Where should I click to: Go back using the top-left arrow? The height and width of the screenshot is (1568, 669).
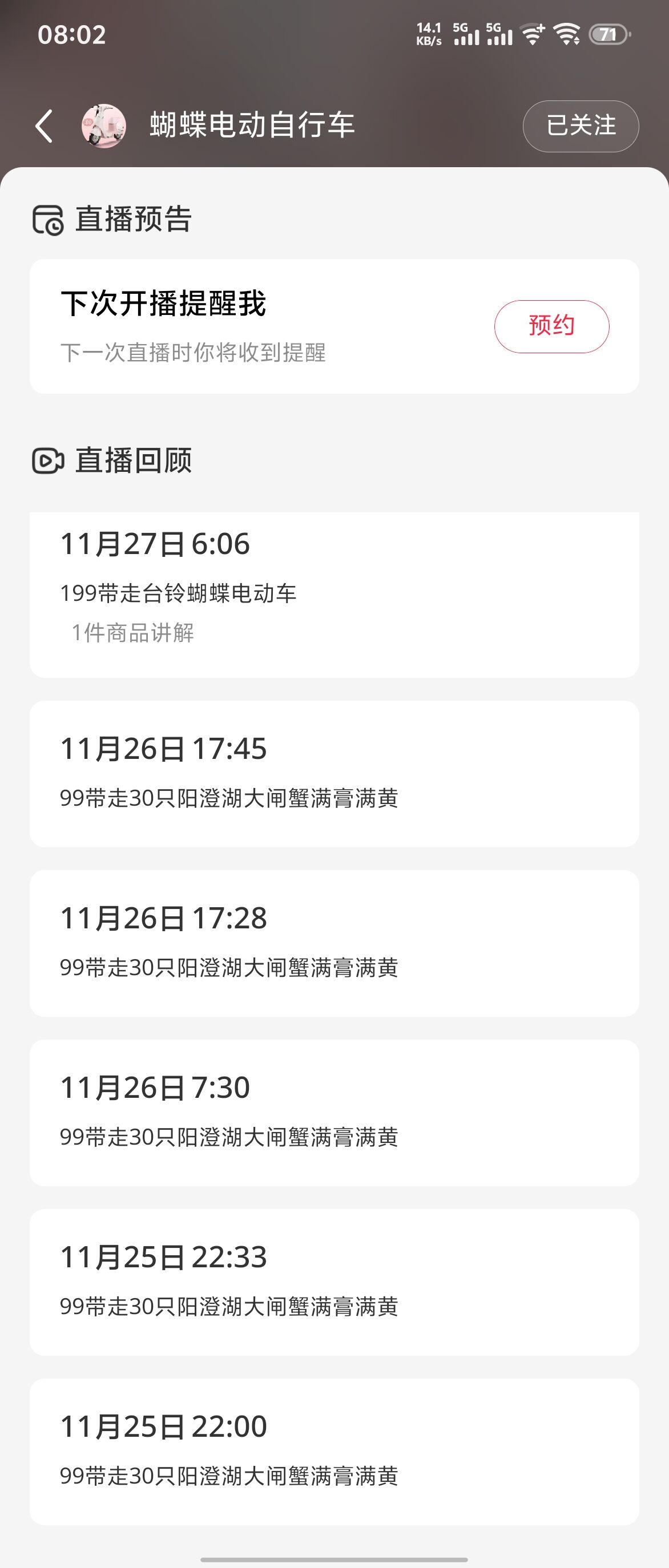tap(44, 126)
